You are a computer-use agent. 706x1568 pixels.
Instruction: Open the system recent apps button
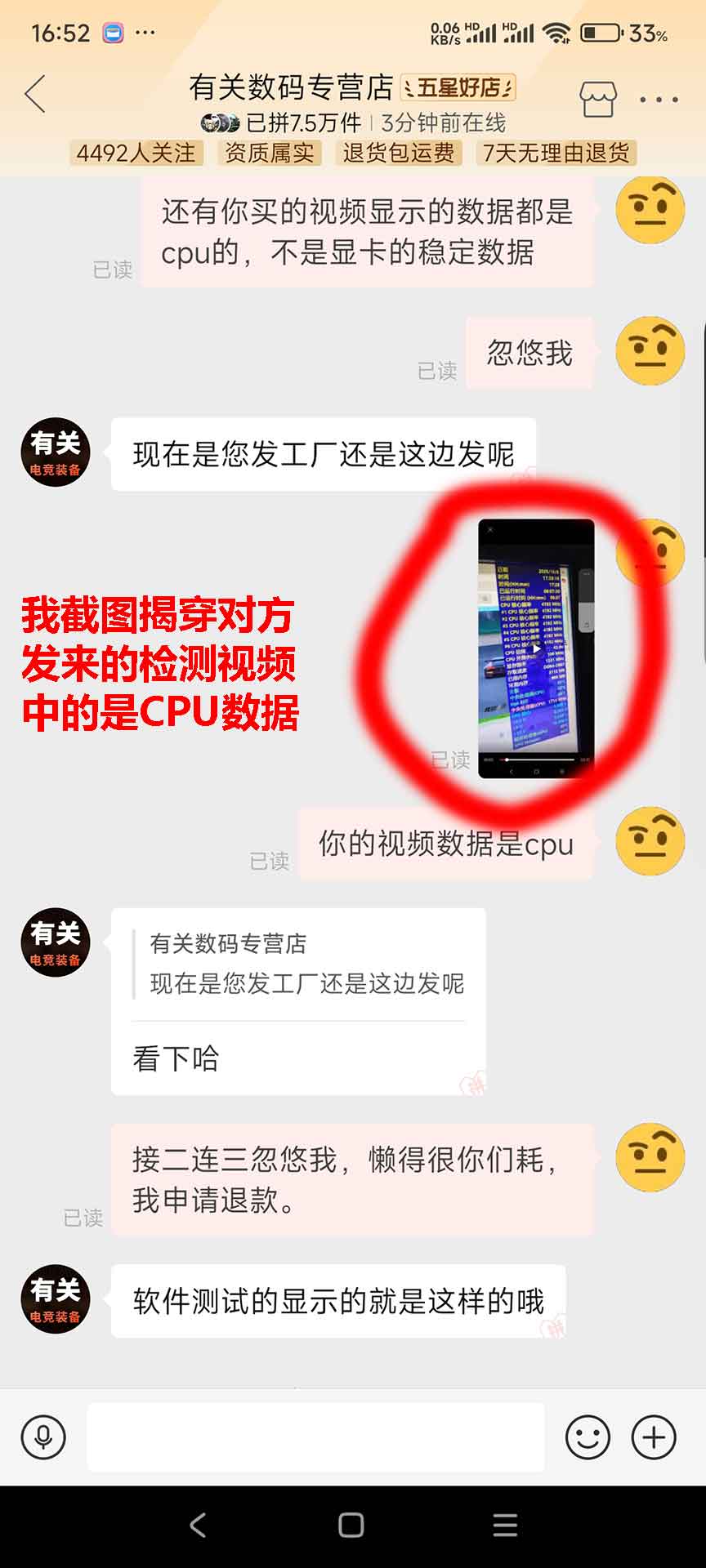[x=505, y=1525]
